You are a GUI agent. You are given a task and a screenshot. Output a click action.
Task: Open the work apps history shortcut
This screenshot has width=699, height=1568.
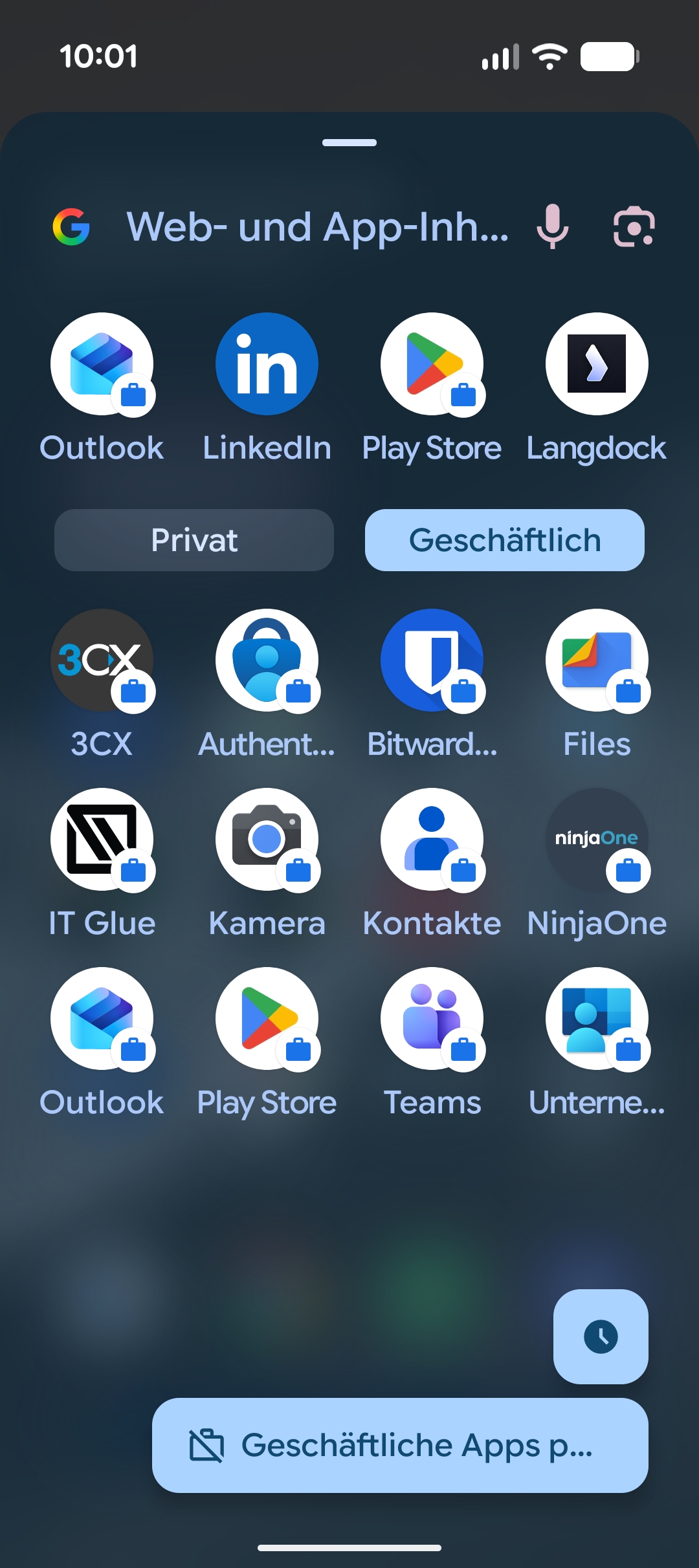click(x=600, y=1335)
